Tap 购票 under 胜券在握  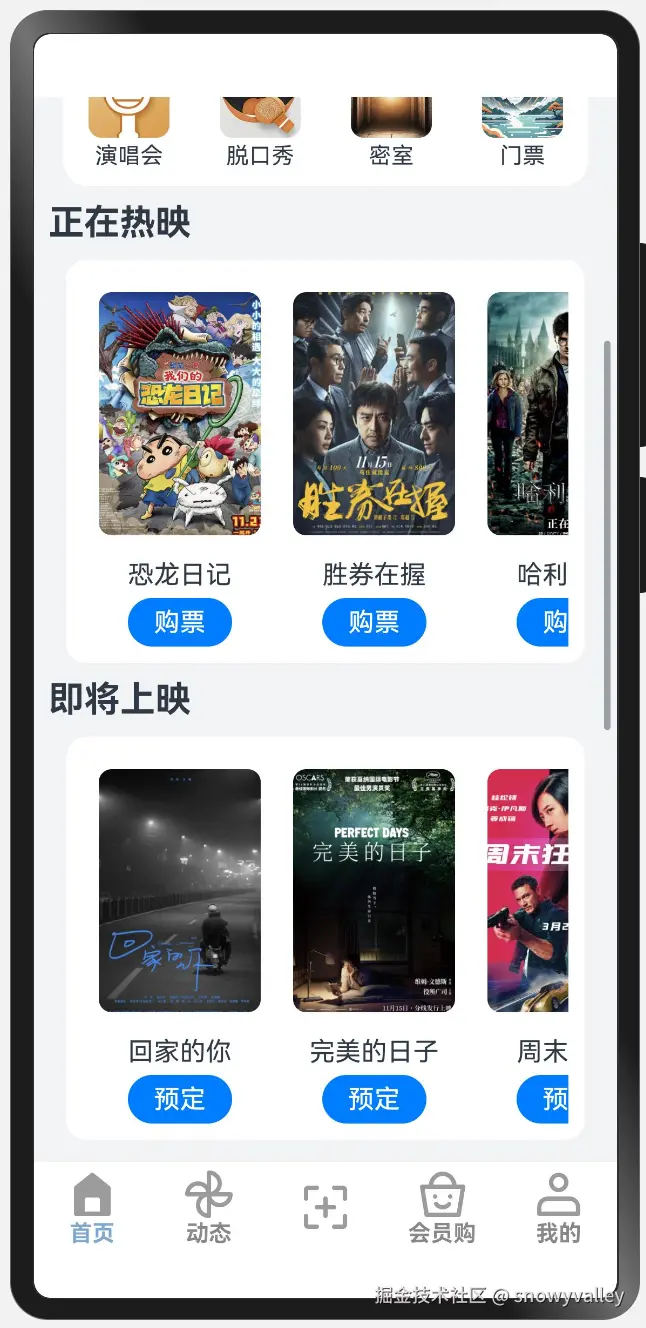point(374,622)
